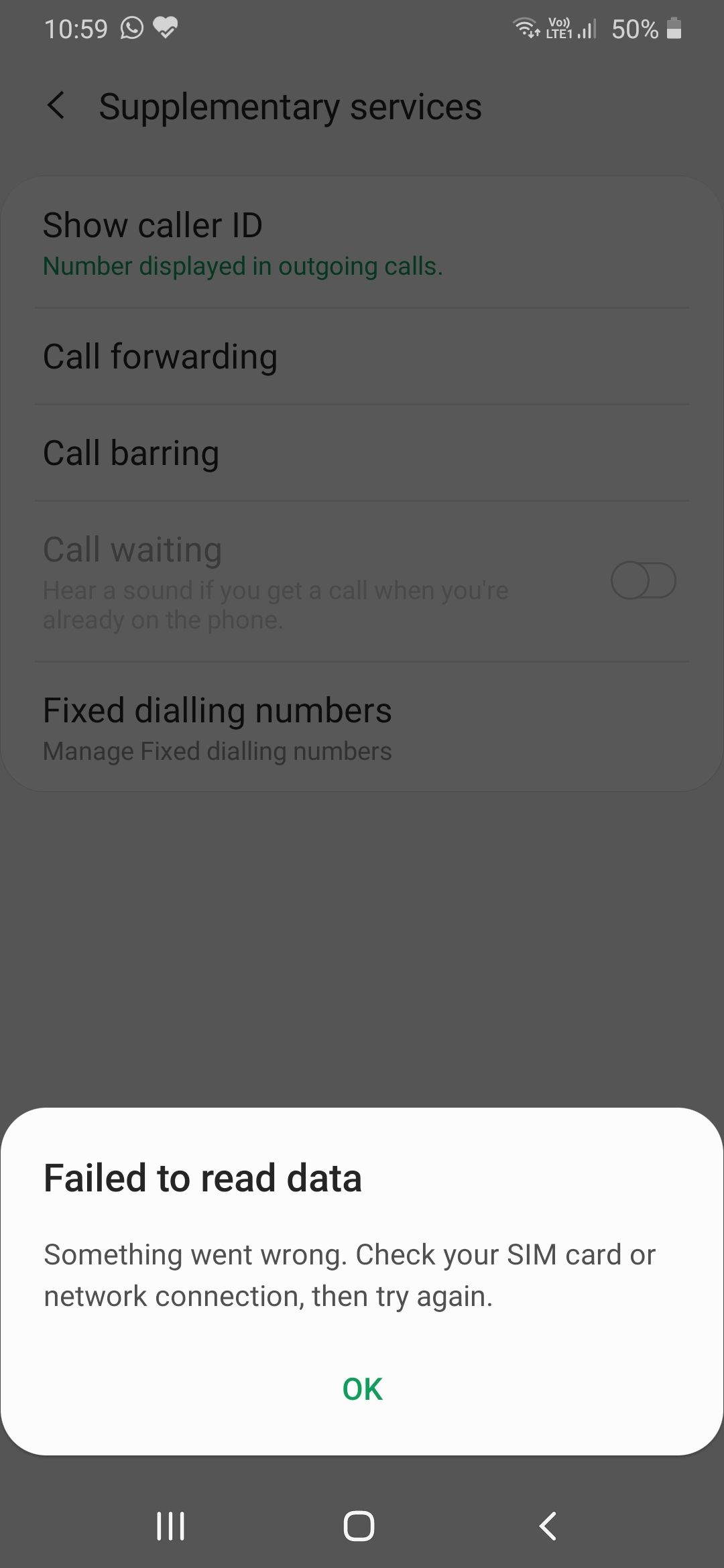
Task: Open Fixed dialling numbers
Action: (362, 728)
